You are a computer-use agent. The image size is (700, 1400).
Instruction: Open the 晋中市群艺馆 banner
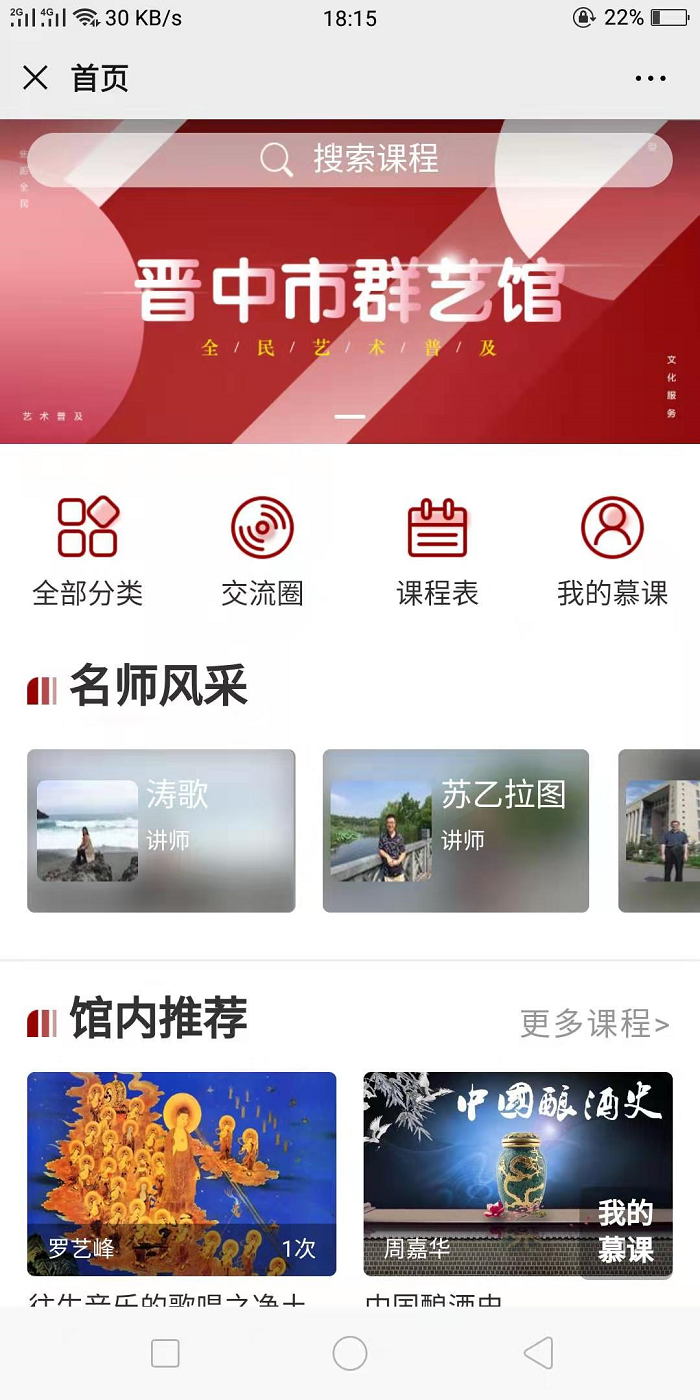(x=350, y=300)
